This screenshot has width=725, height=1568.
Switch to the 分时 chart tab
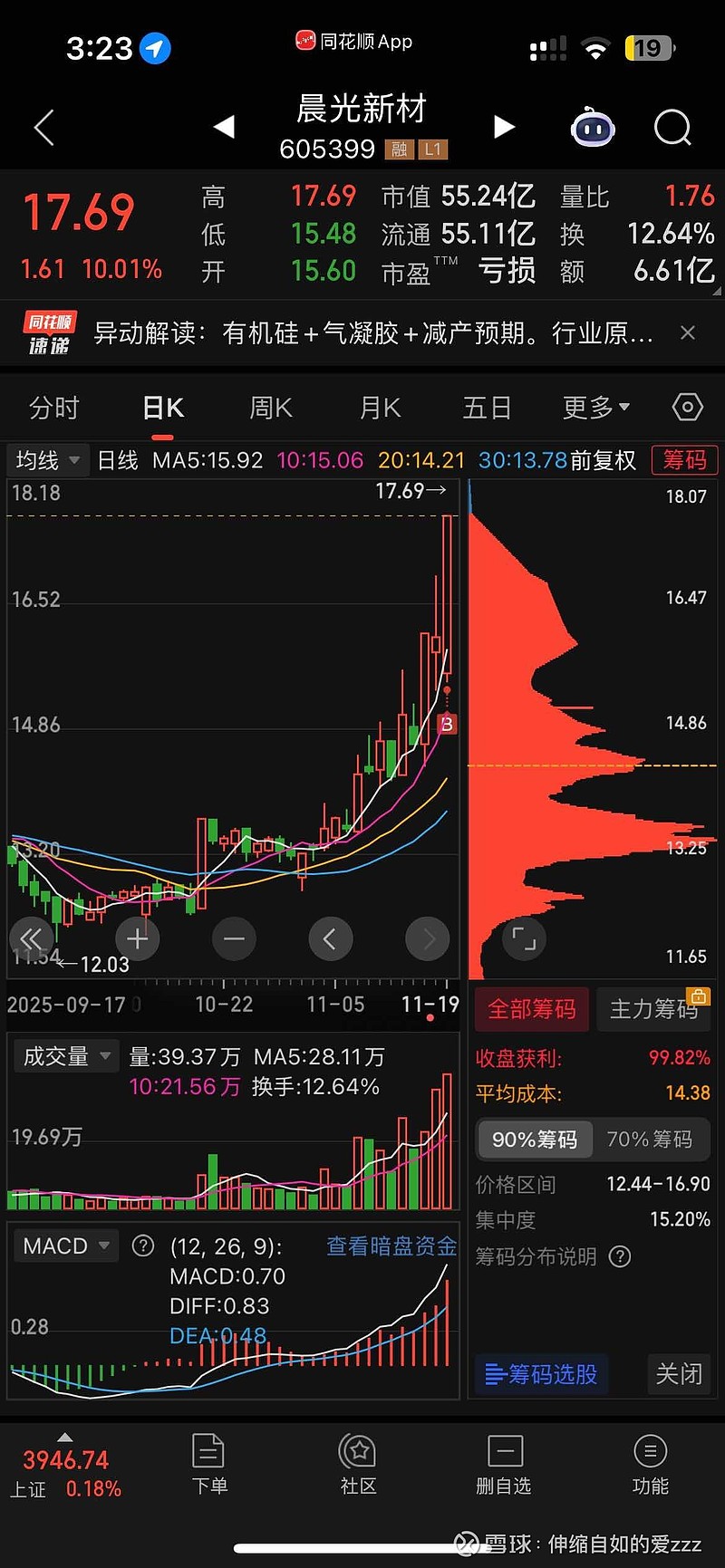(54, 409)
